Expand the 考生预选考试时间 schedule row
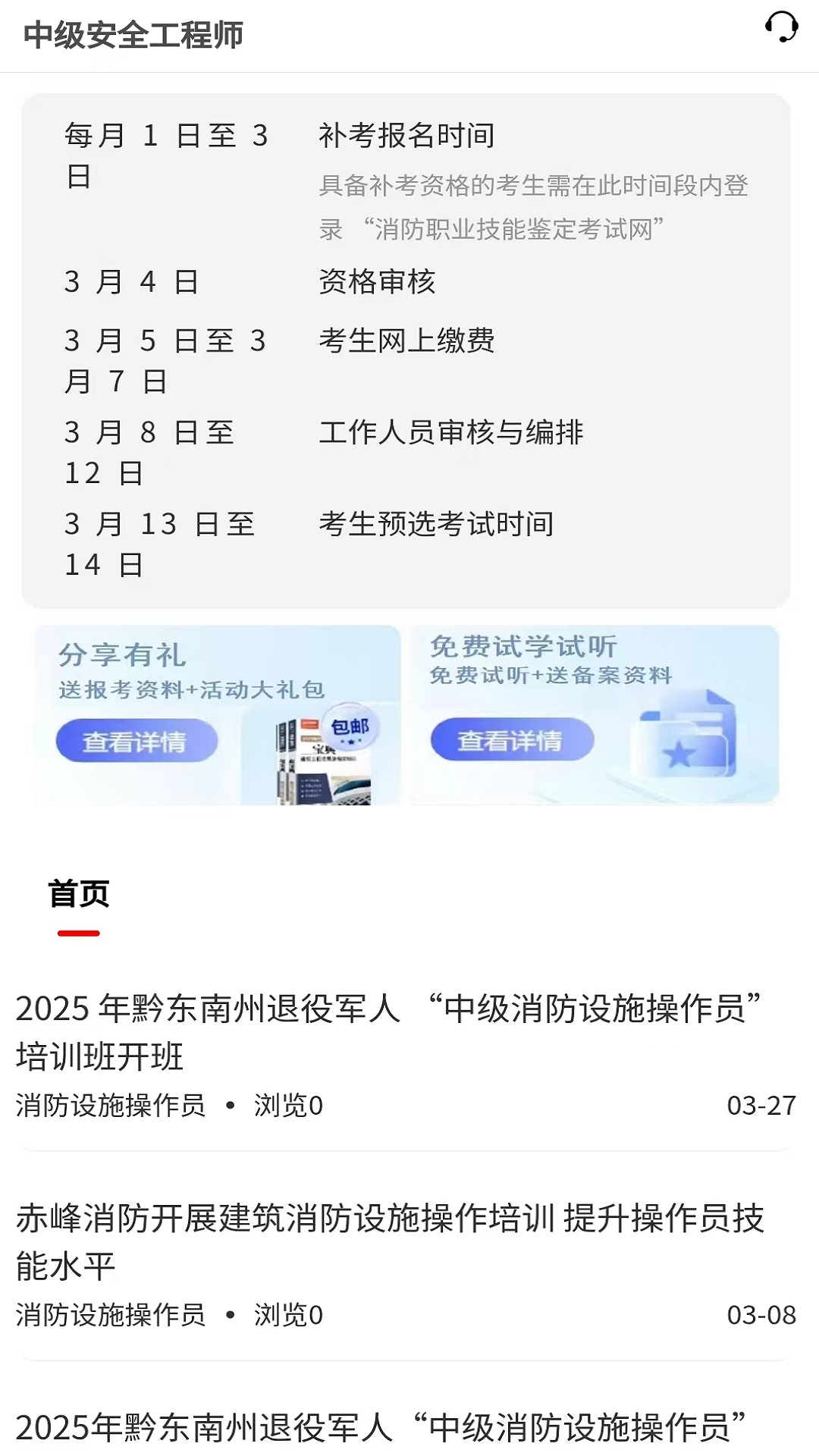The width and height of the screenshot is (819, 1456). pyautogui.click(x=436, y=522)
